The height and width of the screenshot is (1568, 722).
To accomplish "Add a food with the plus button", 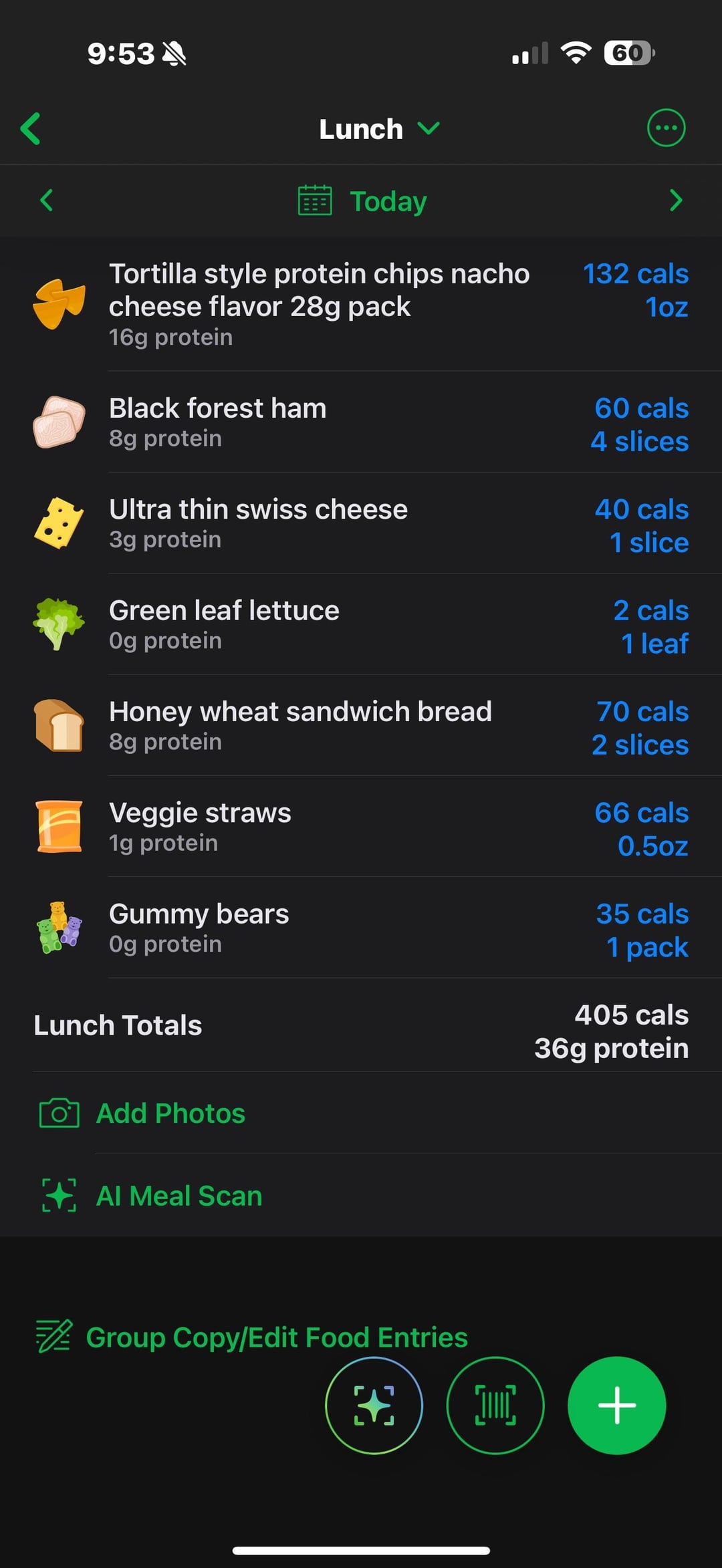I will coord(616,1405).
